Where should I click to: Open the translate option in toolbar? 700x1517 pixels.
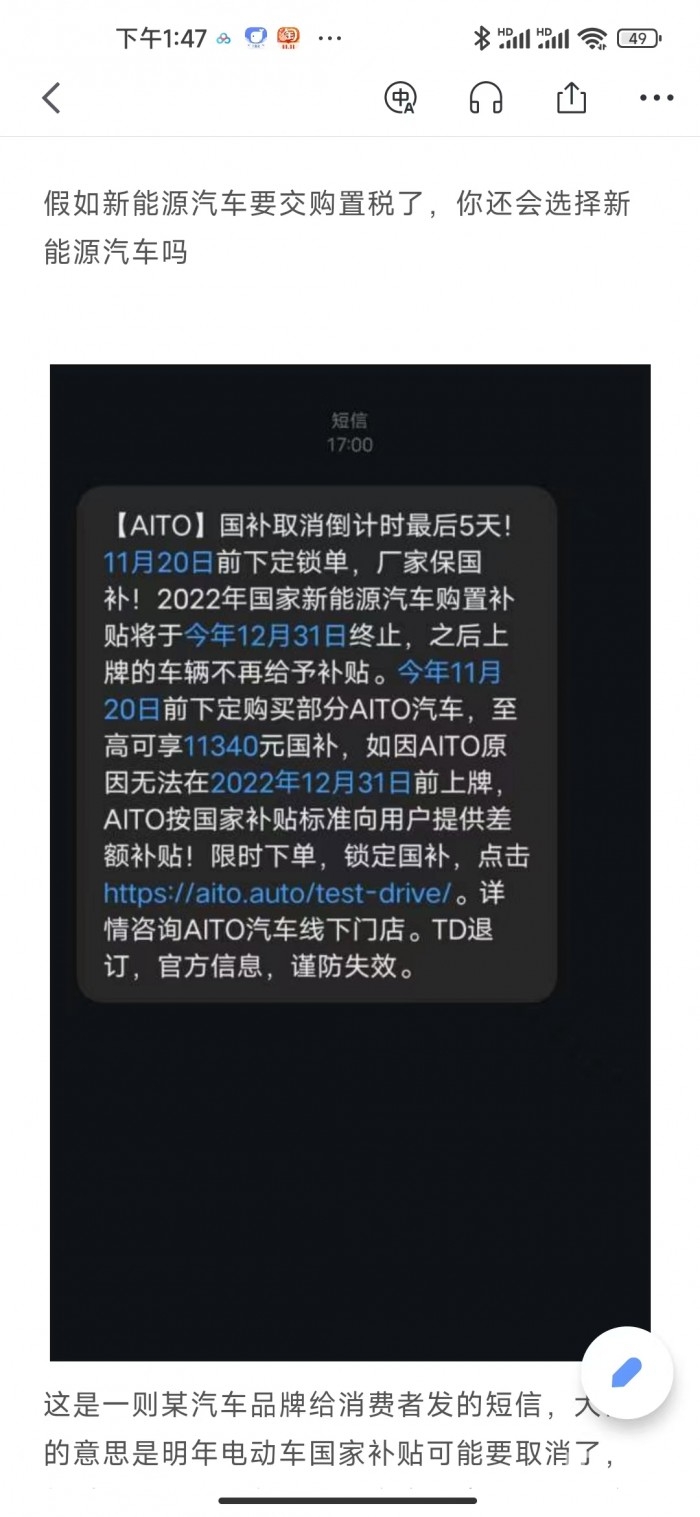pos(401,98)
